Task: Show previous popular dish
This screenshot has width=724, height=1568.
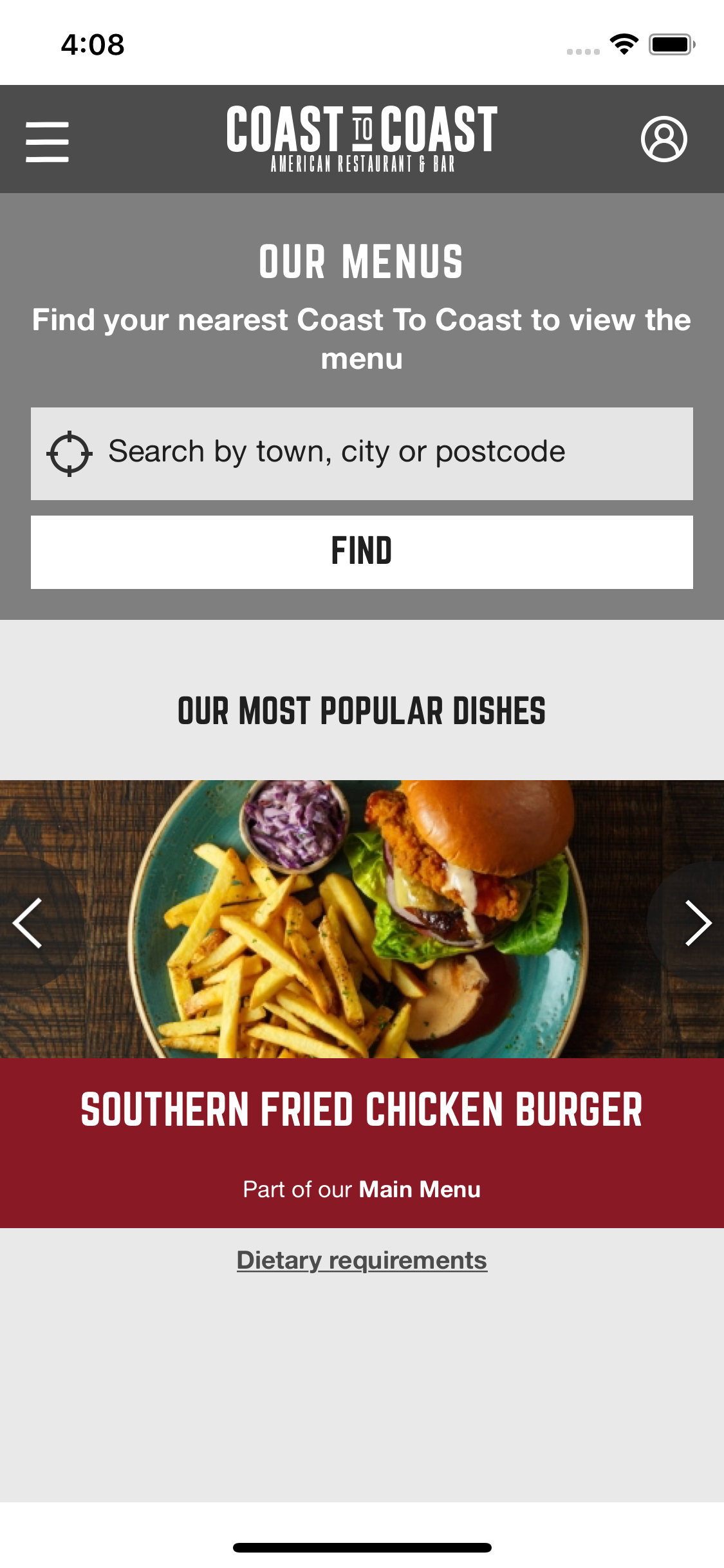Action: point(28,922)
